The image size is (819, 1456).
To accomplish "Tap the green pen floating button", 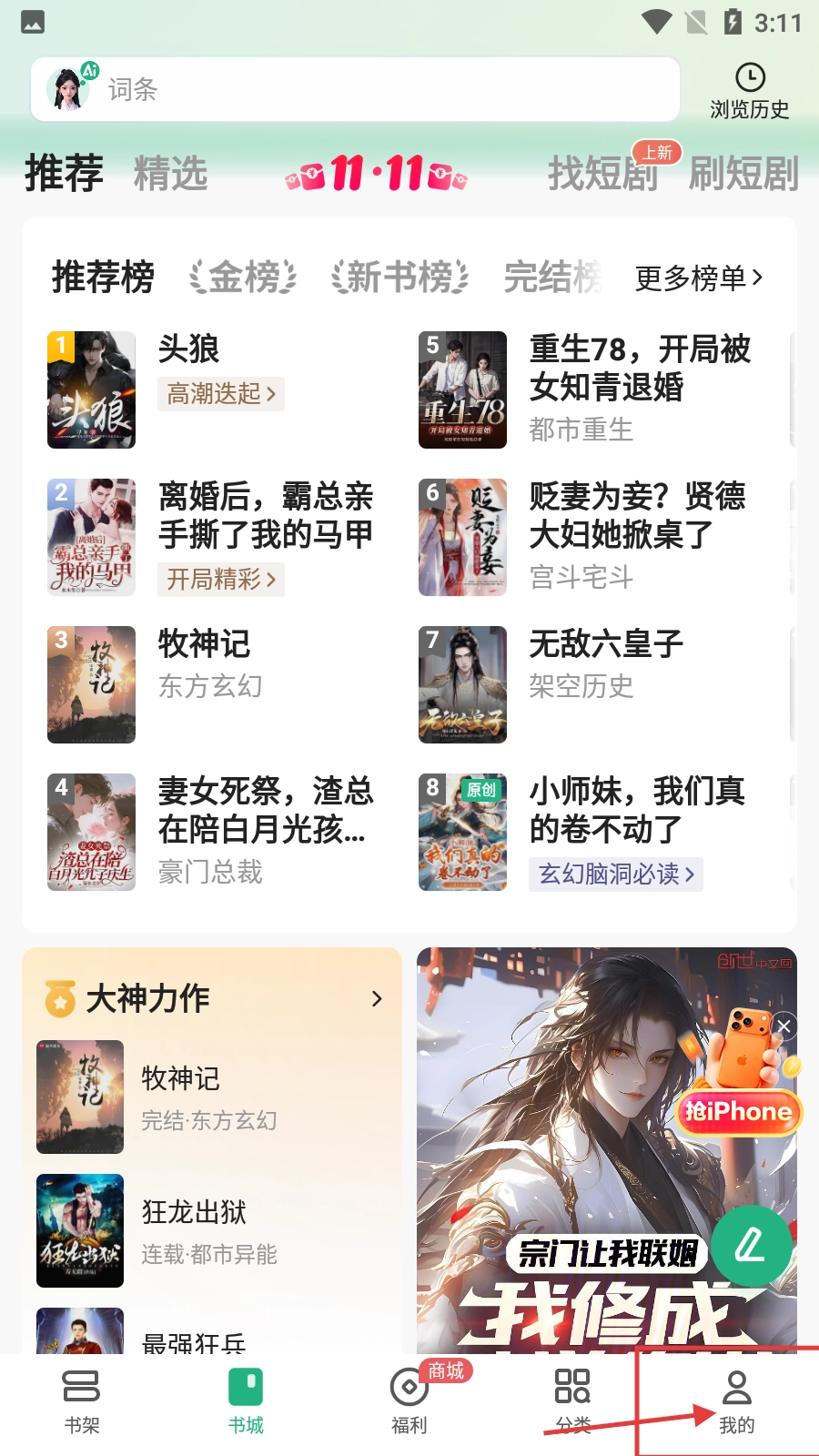I will pos(751,1245).
